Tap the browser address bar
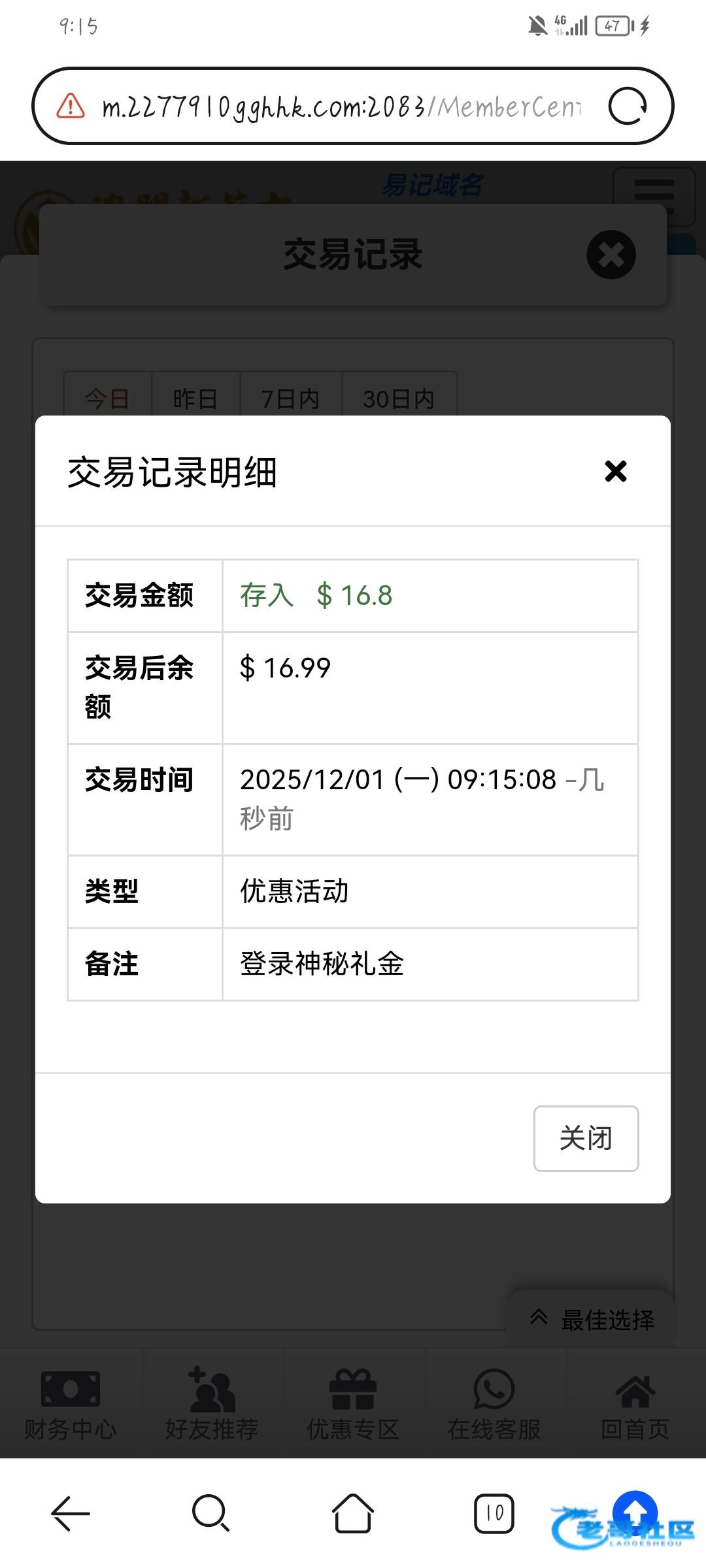This screenshot has height=1568, width=706. [340, 106]
